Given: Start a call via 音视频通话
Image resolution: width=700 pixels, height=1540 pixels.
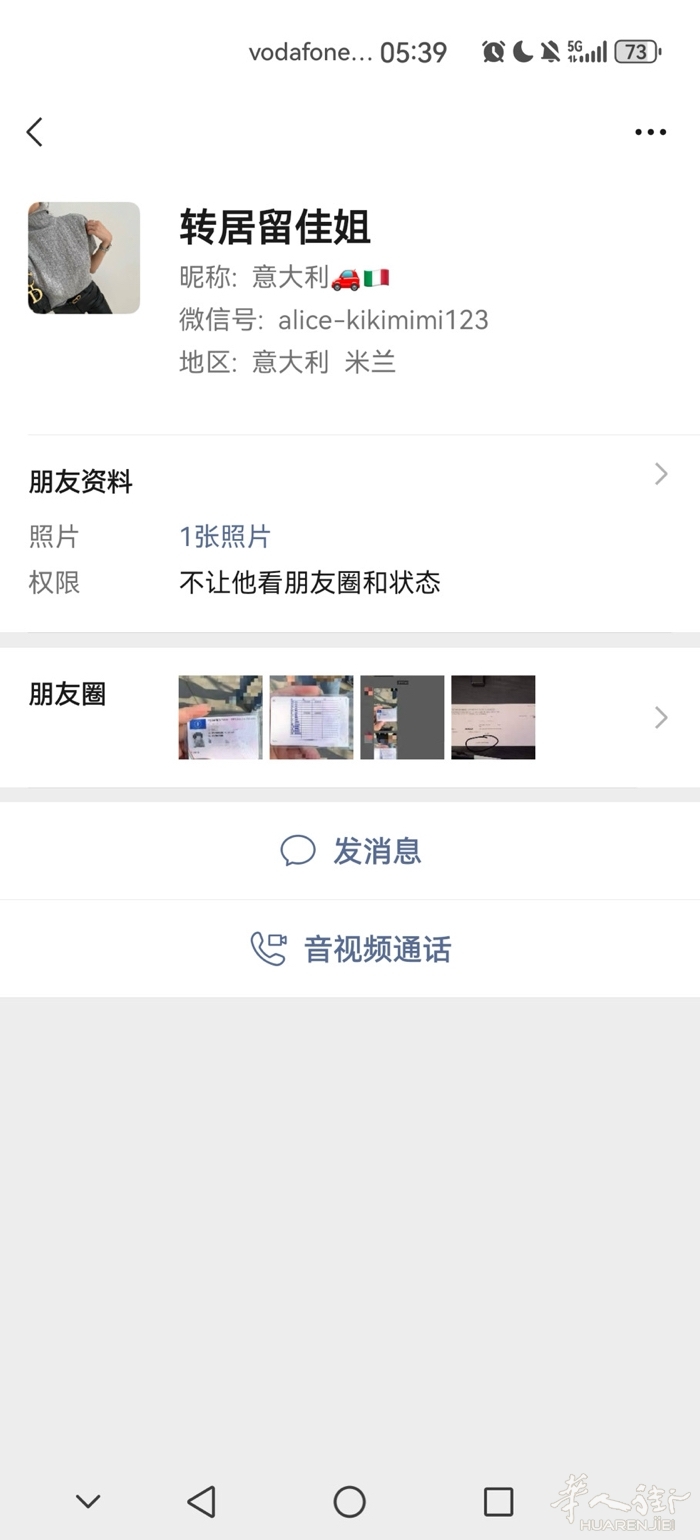Looking at the screenshot, I should click(351, 949).
